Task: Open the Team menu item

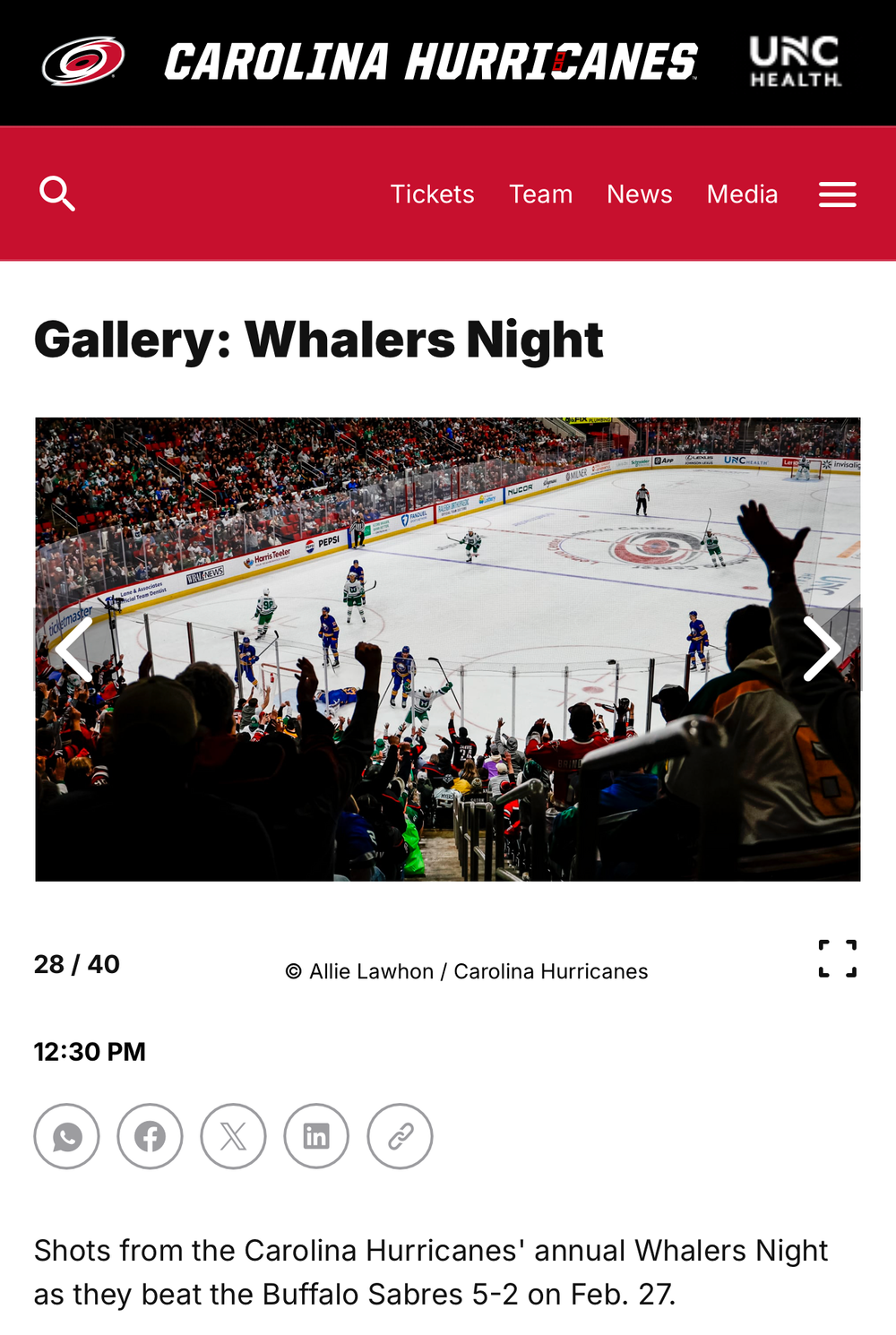Action: (x=540, y=194)
